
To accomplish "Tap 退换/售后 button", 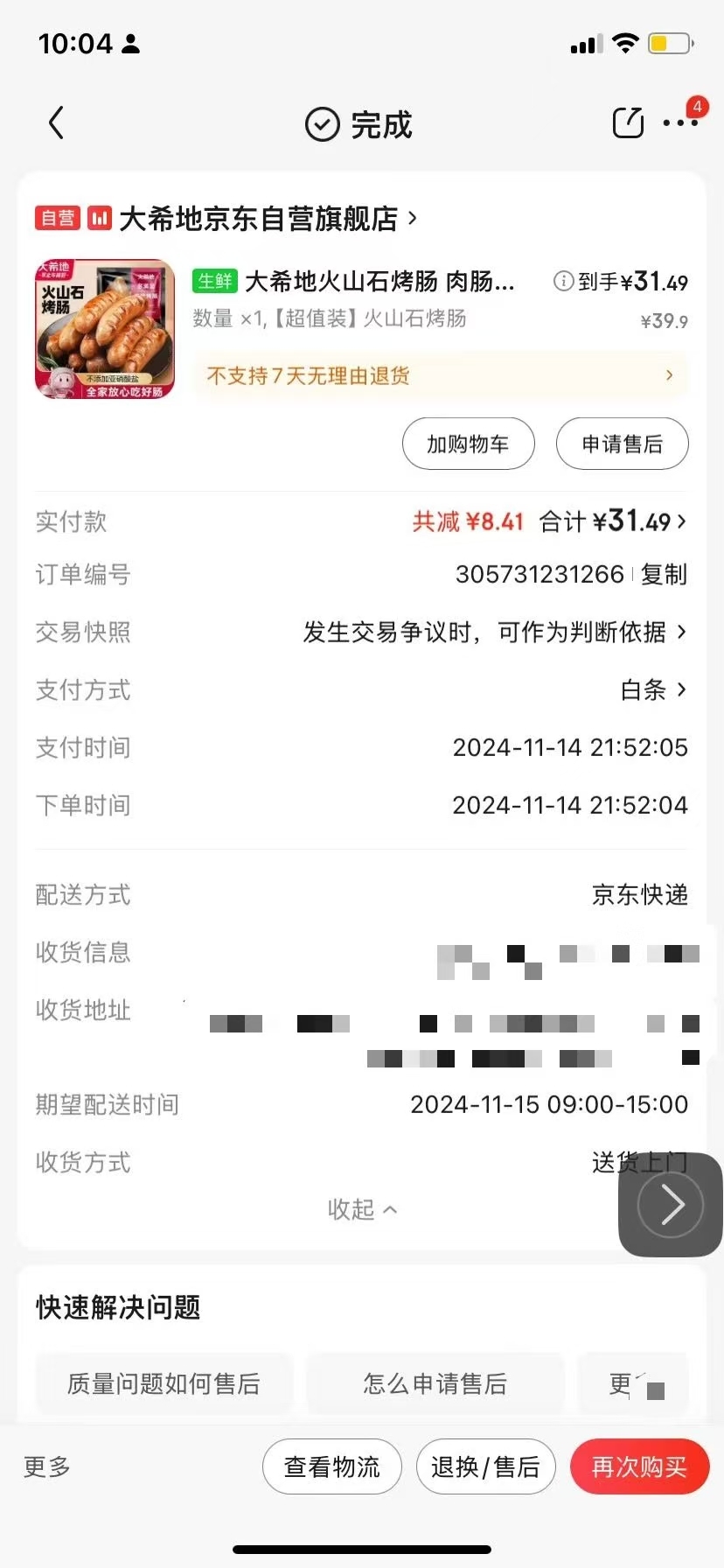I will click(x=486, y=1466).
